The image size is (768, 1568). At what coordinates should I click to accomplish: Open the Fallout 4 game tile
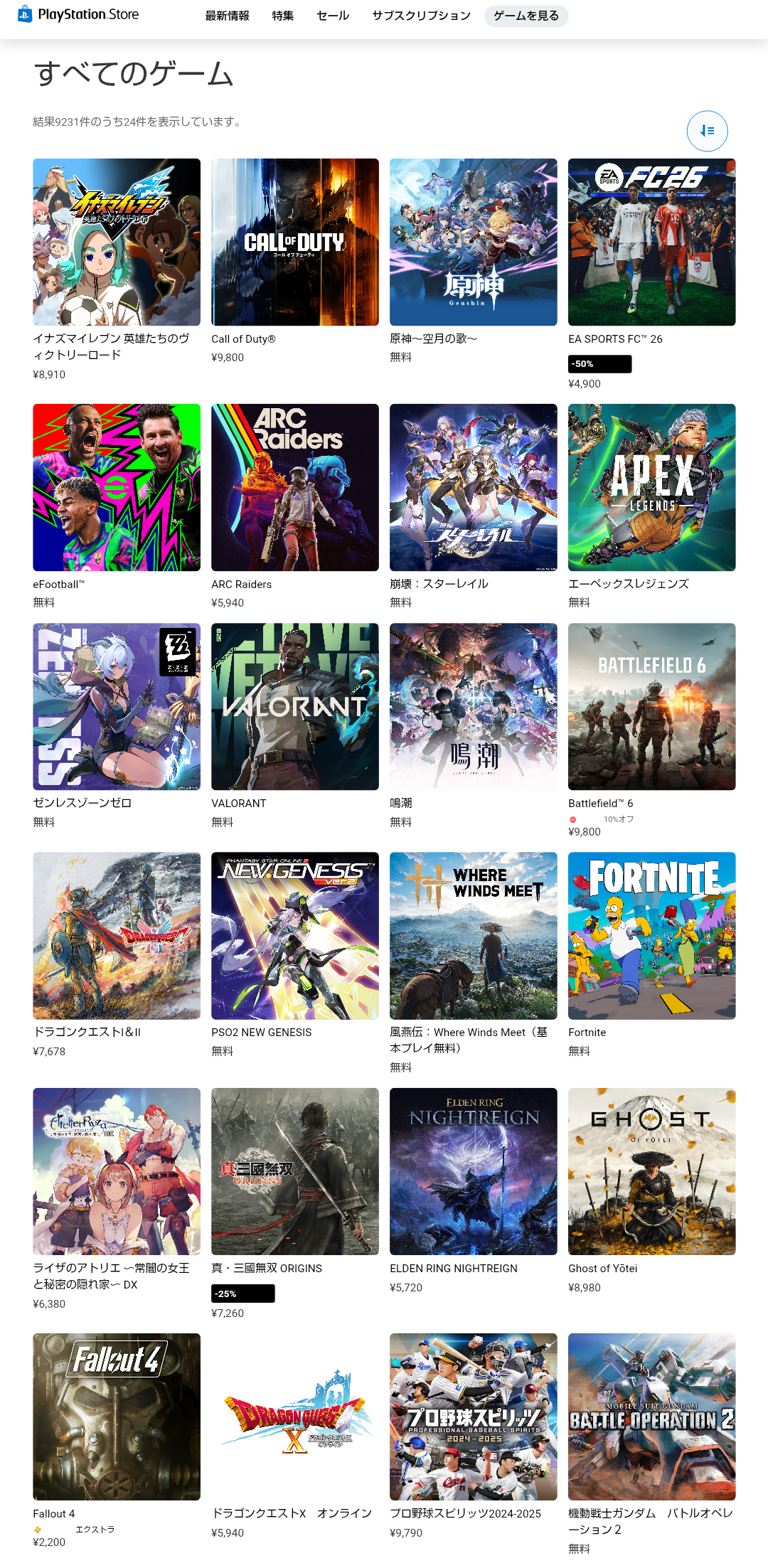coord(117,1417)
